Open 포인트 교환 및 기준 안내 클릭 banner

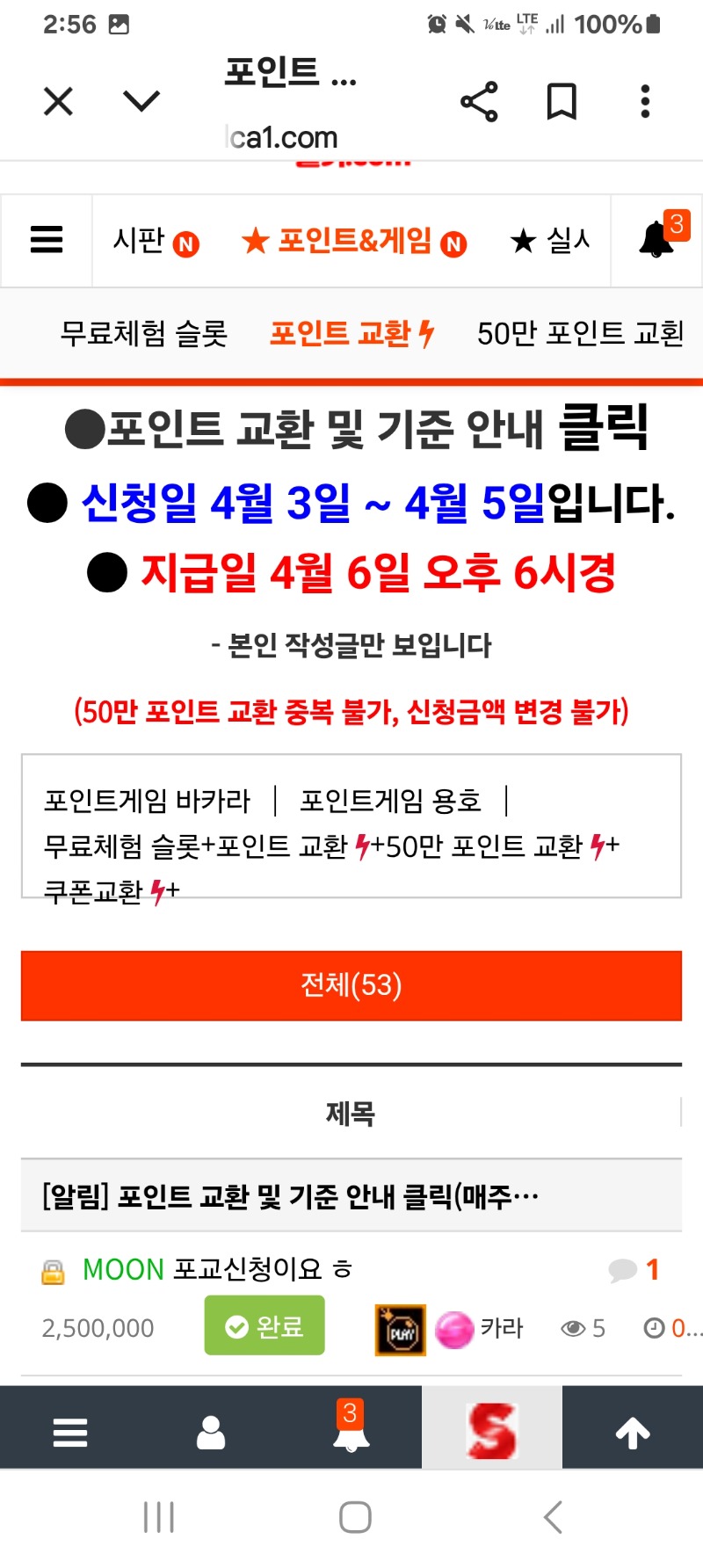[356, 429]
